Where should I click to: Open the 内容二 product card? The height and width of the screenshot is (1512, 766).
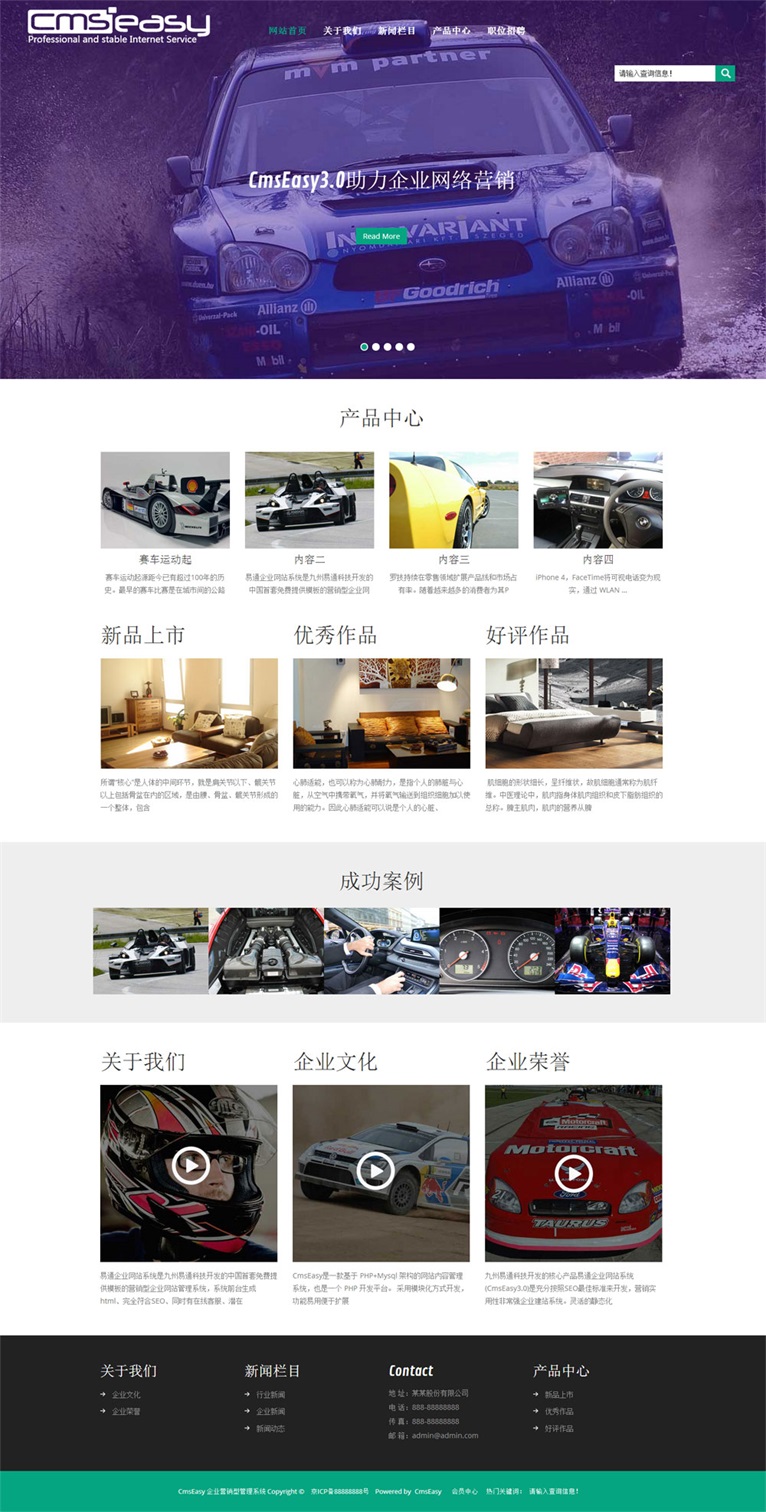pos(309,500)
